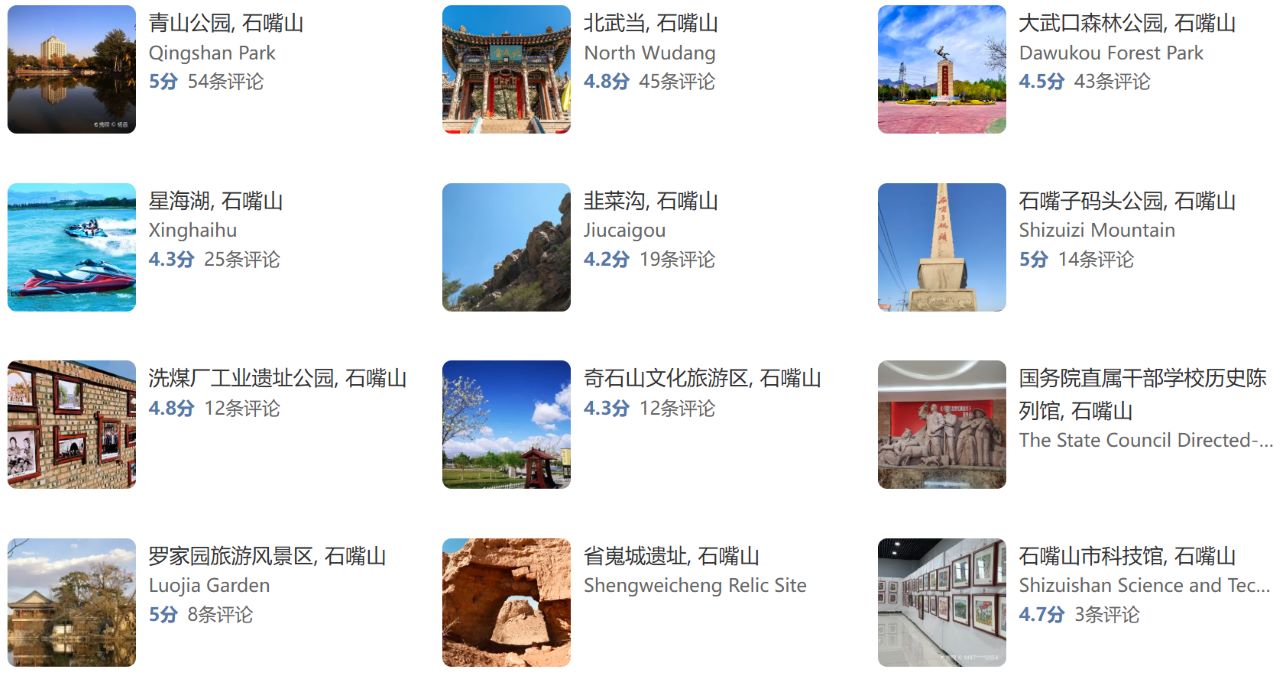Screen dimensions: 1280x676
Task: View Luojia Garden scenic area
Action: pos(267,557)
